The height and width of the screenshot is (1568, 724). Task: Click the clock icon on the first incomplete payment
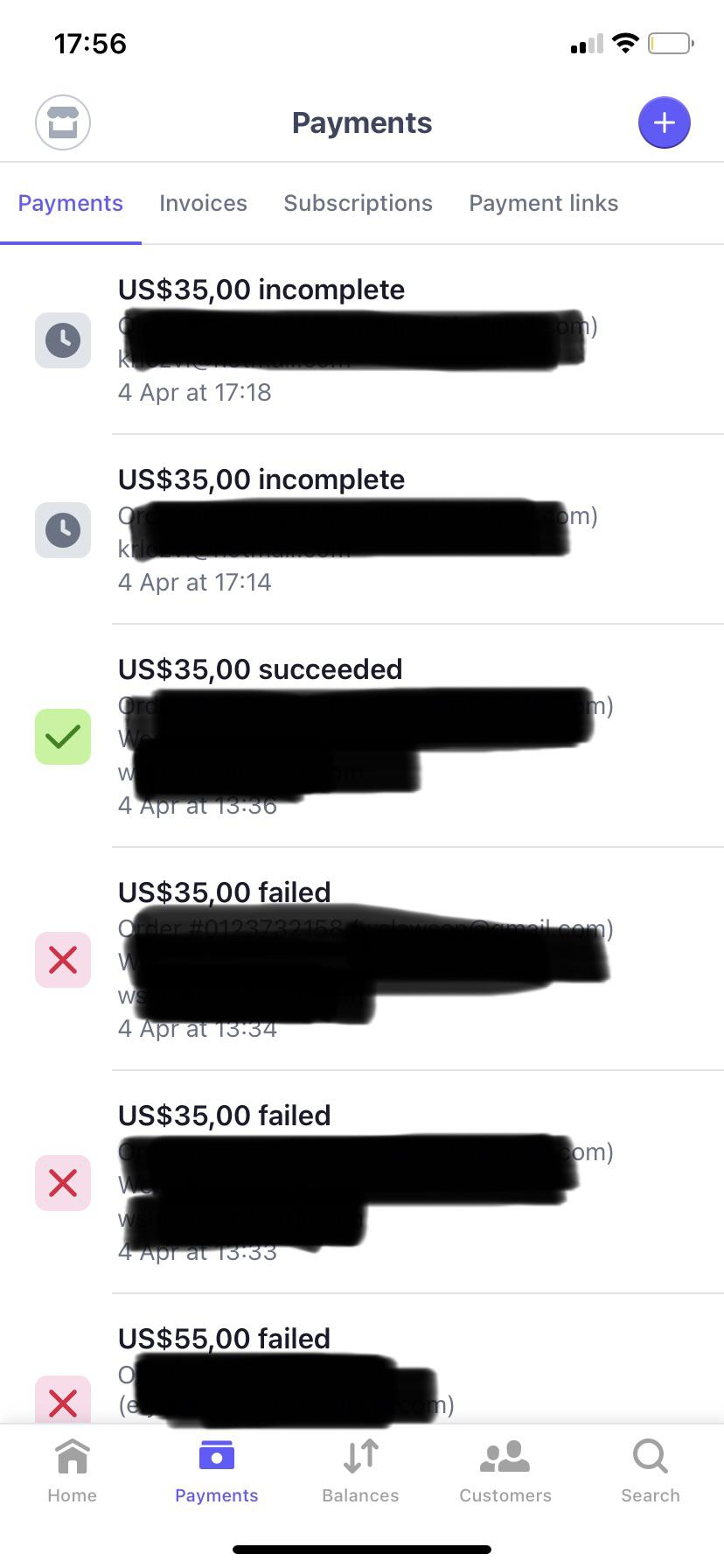coord(62,340)
